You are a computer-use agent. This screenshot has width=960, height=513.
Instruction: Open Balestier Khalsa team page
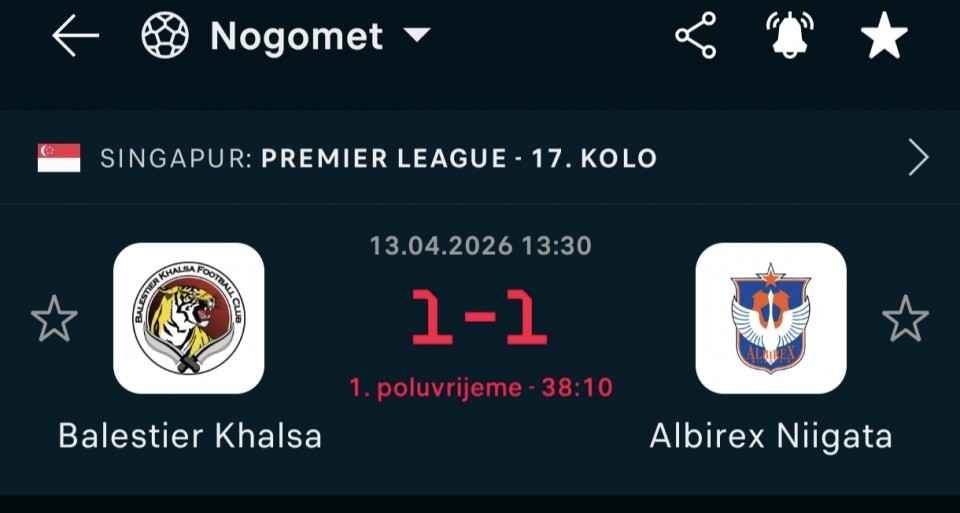[x=189, y=319]
